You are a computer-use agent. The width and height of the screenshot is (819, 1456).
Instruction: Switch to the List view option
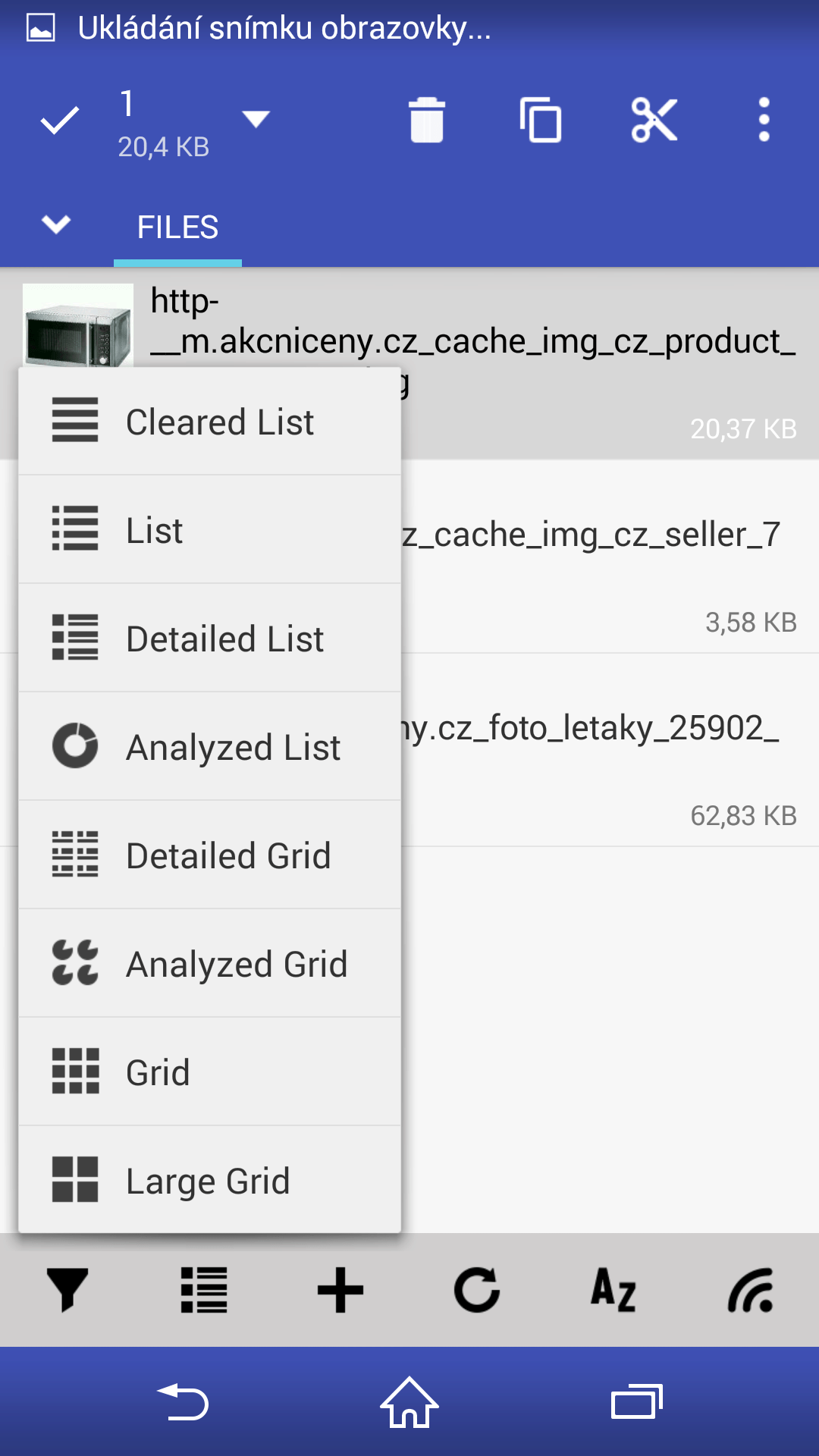point(209,530)
